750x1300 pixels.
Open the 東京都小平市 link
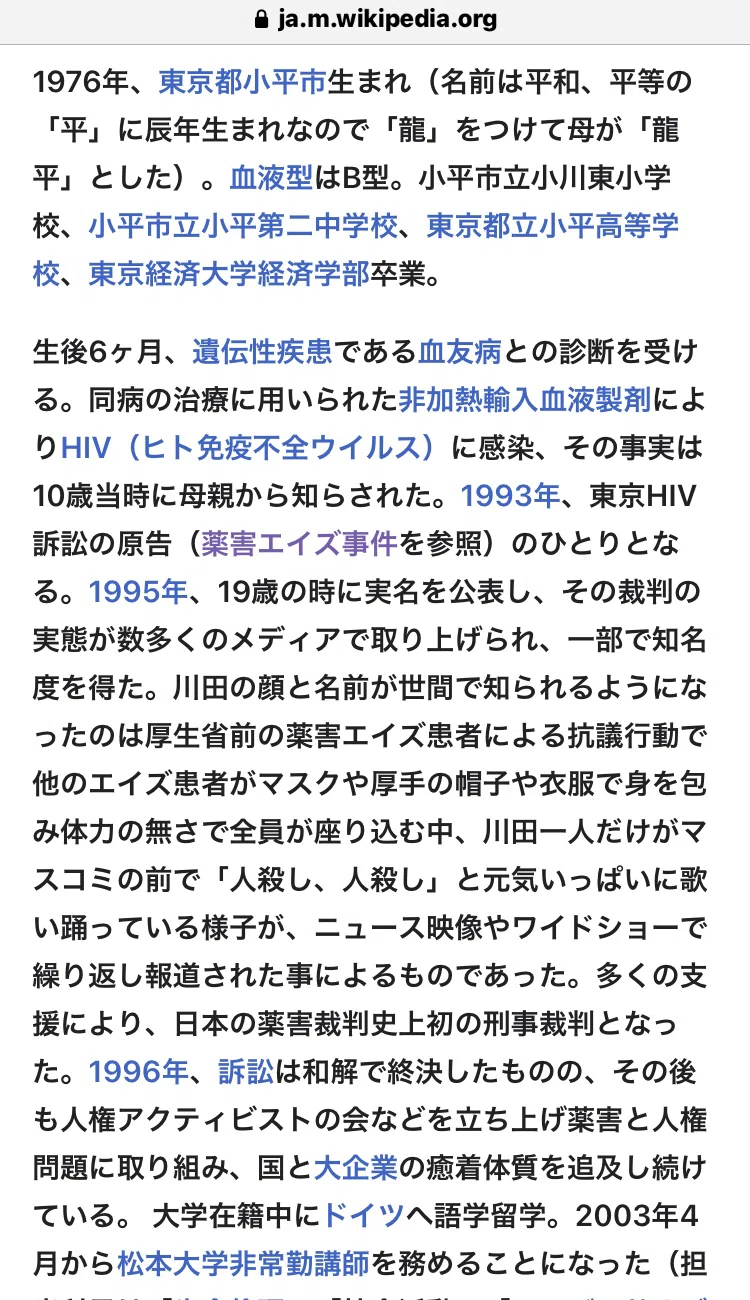pos(243,82)
